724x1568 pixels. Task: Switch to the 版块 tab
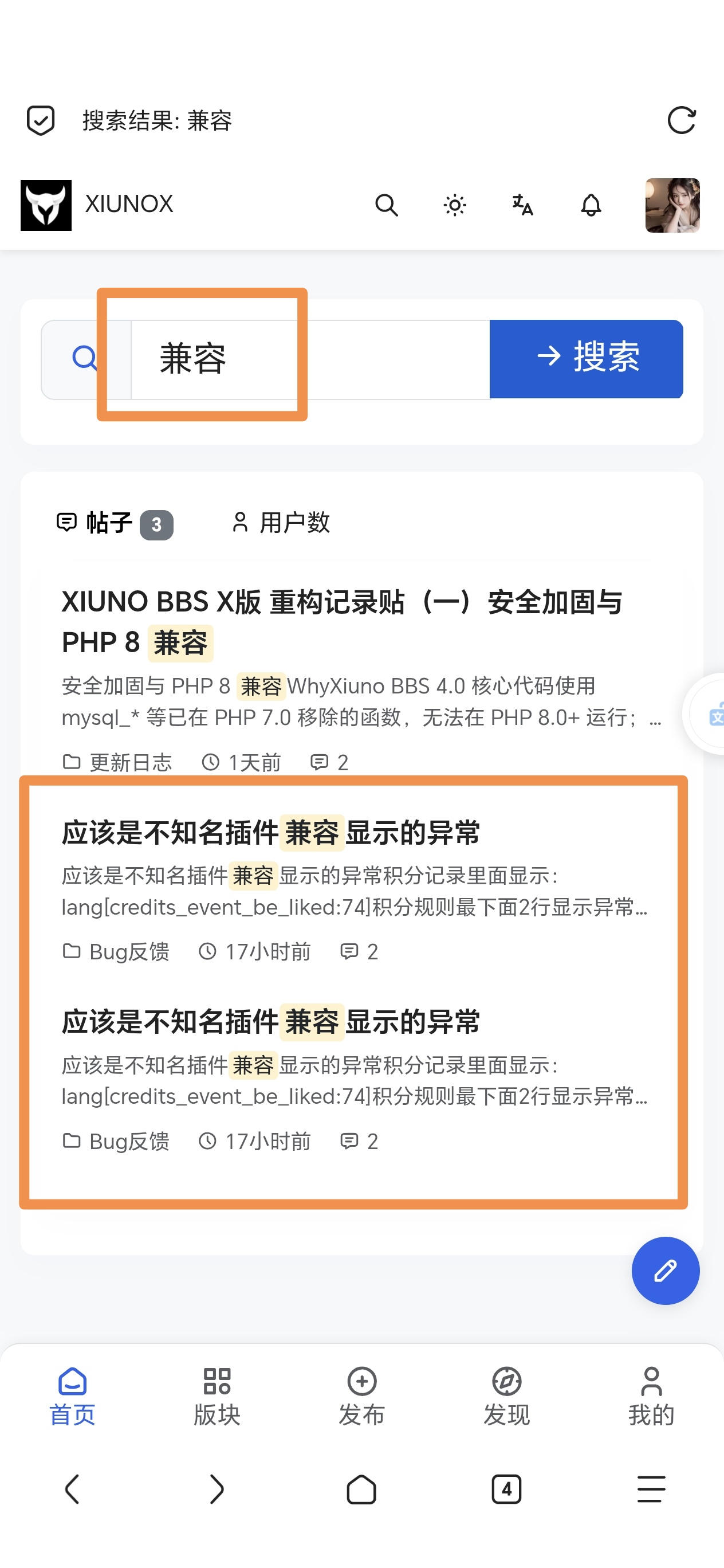pos(217,1397)
